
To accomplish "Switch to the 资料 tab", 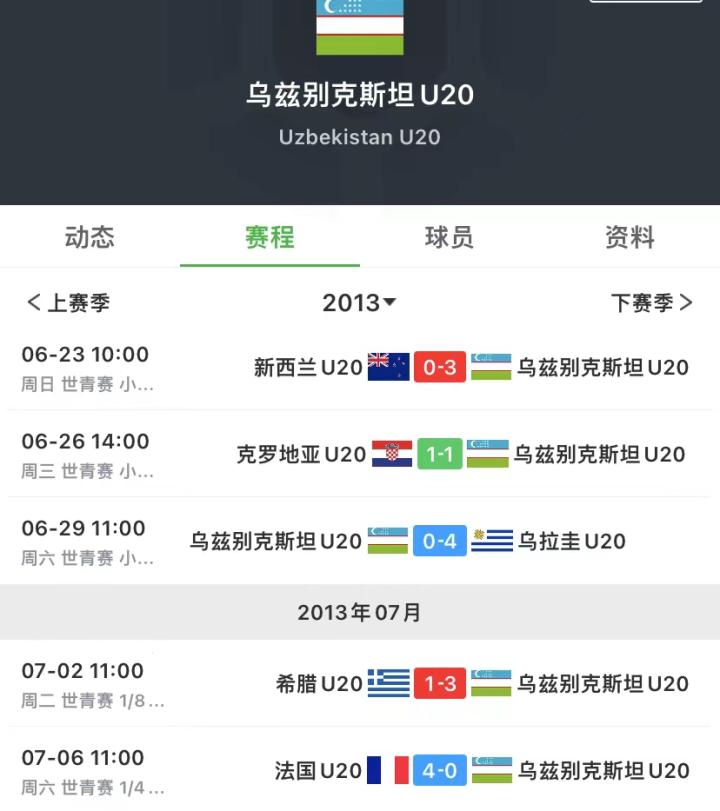I will (x=630, y=237).
